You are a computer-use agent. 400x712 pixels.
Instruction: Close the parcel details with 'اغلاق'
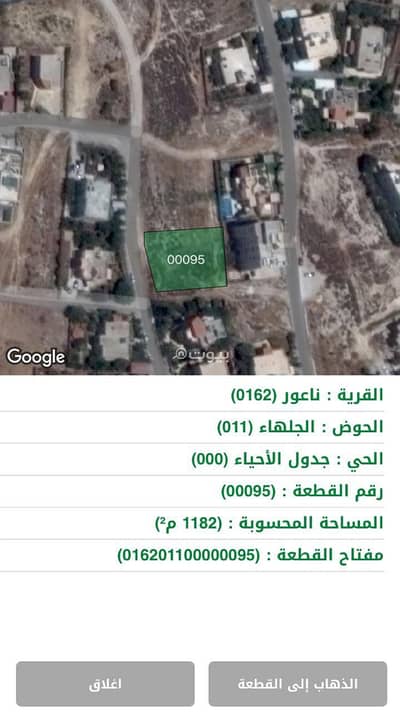105,683
